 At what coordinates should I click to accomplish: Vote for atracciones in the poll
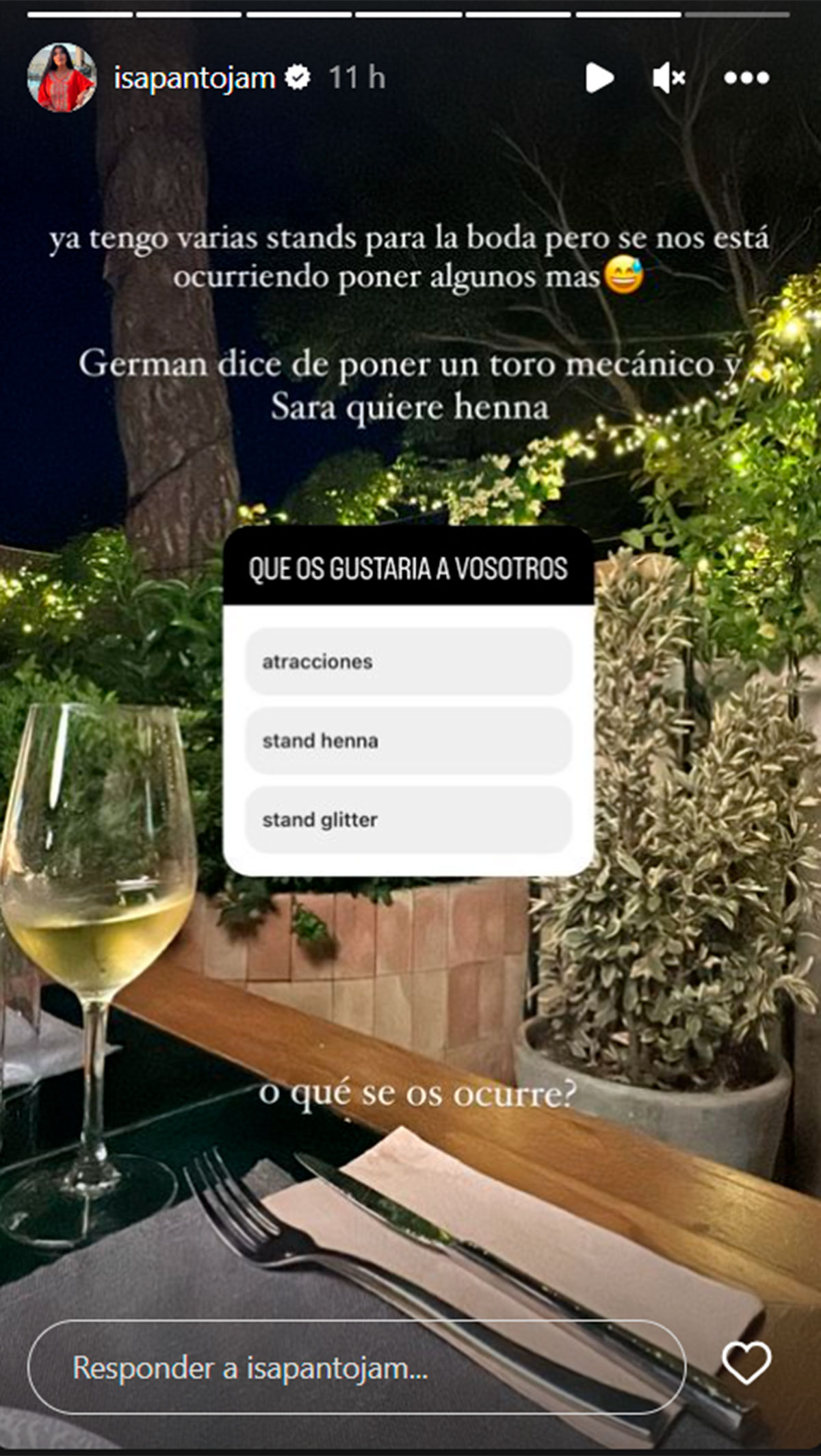[408, 662]
